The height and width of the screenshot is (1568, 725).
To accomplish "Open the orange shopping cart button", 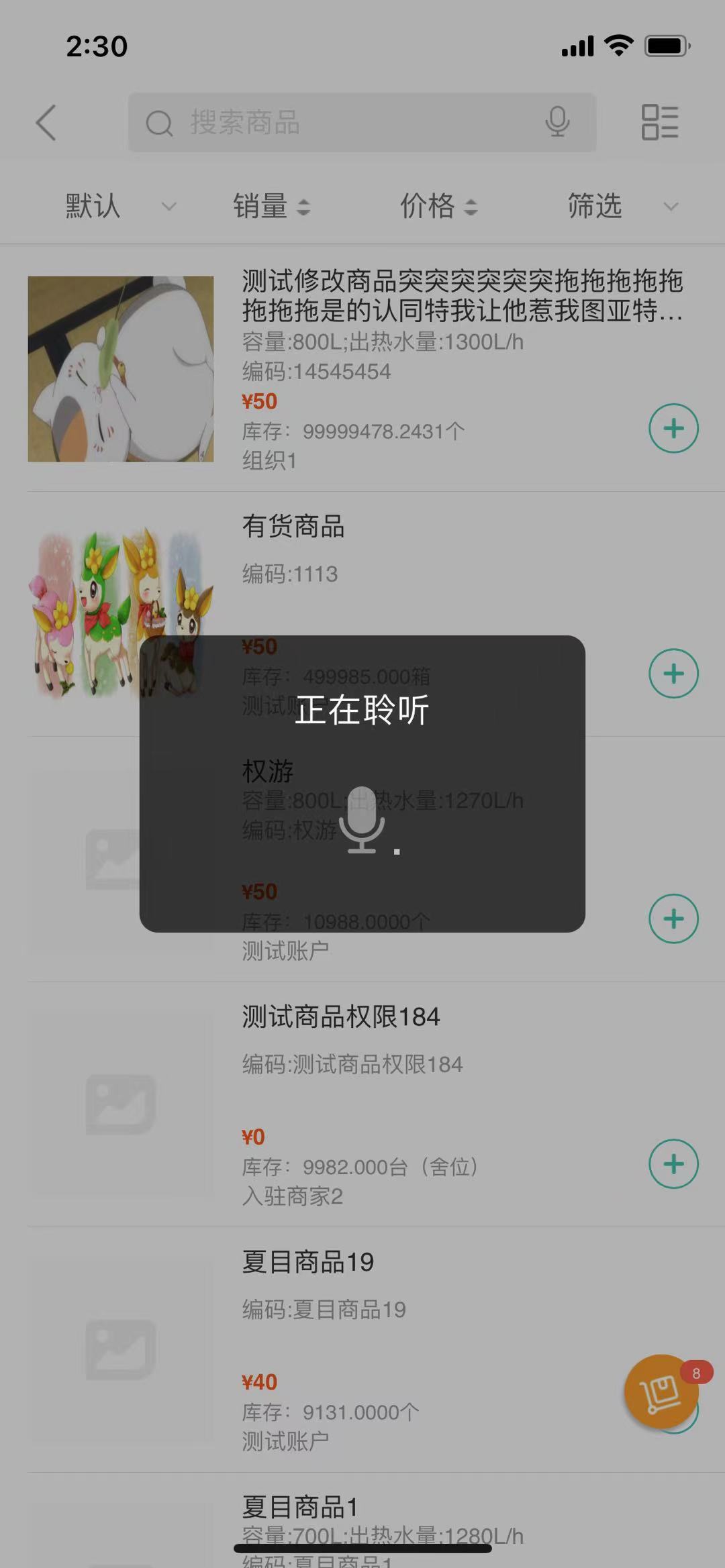I will tap(661, 1392).
